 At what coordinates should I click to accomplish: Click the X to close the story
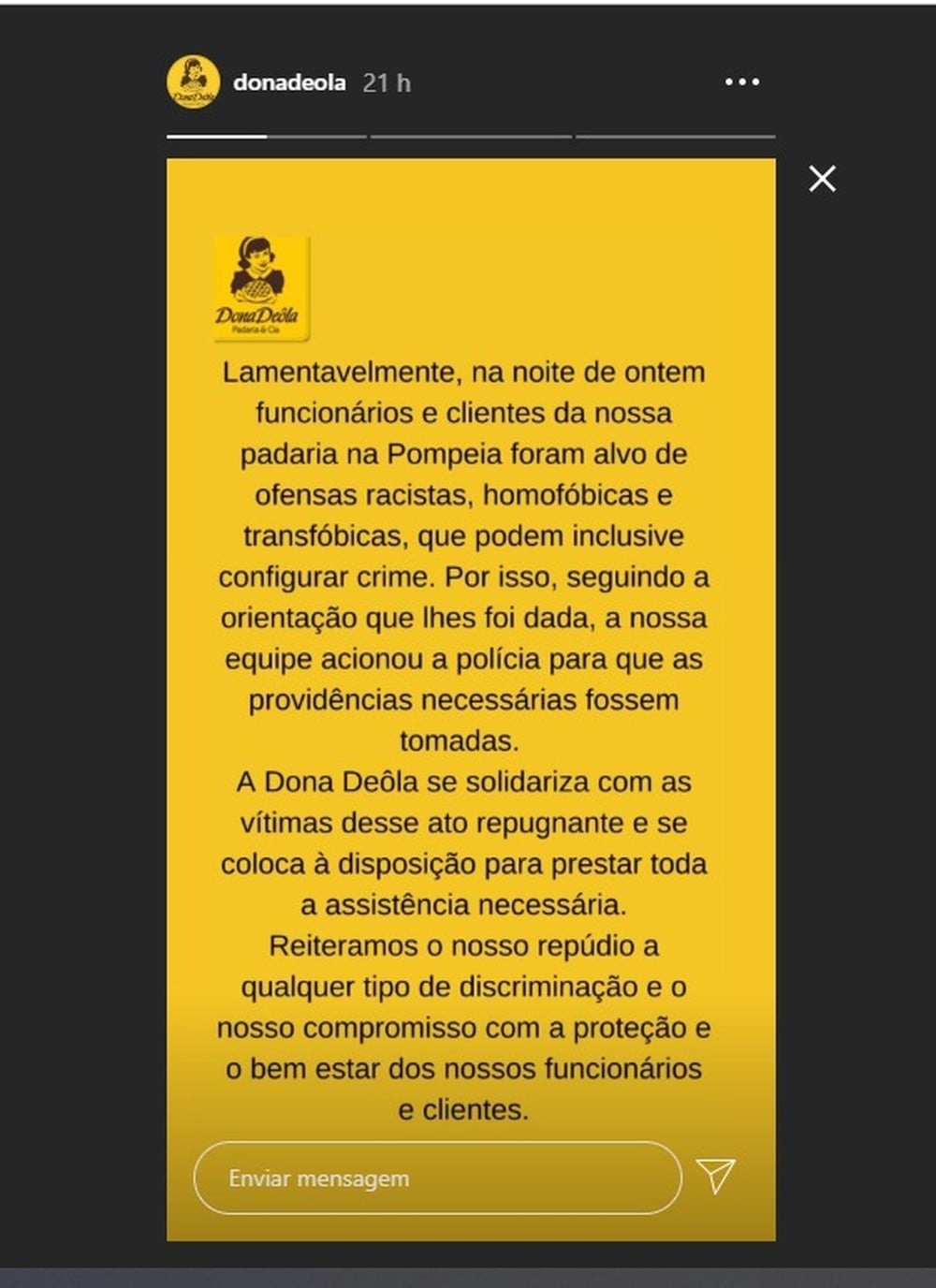point(822,179)
